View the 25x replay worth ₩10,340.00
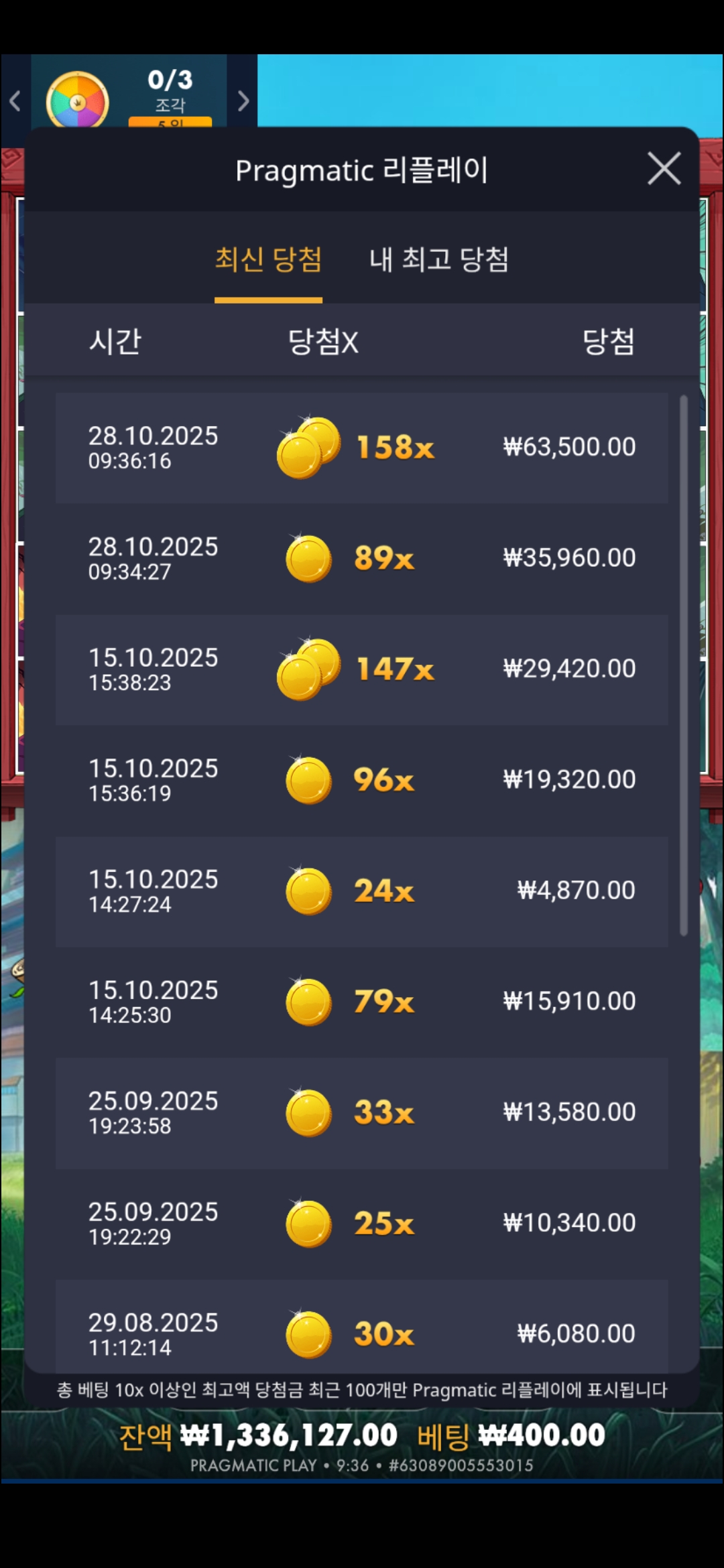724x1568 pixels. (x=362, y=1224)
